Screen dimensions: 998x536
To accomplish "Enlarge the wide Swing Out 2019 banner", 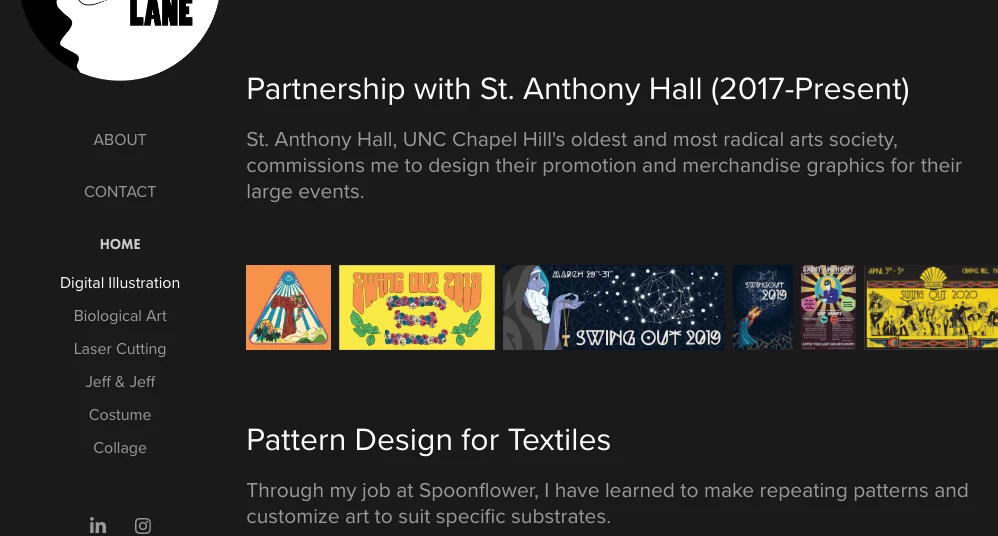I will (x=614, y=307).
